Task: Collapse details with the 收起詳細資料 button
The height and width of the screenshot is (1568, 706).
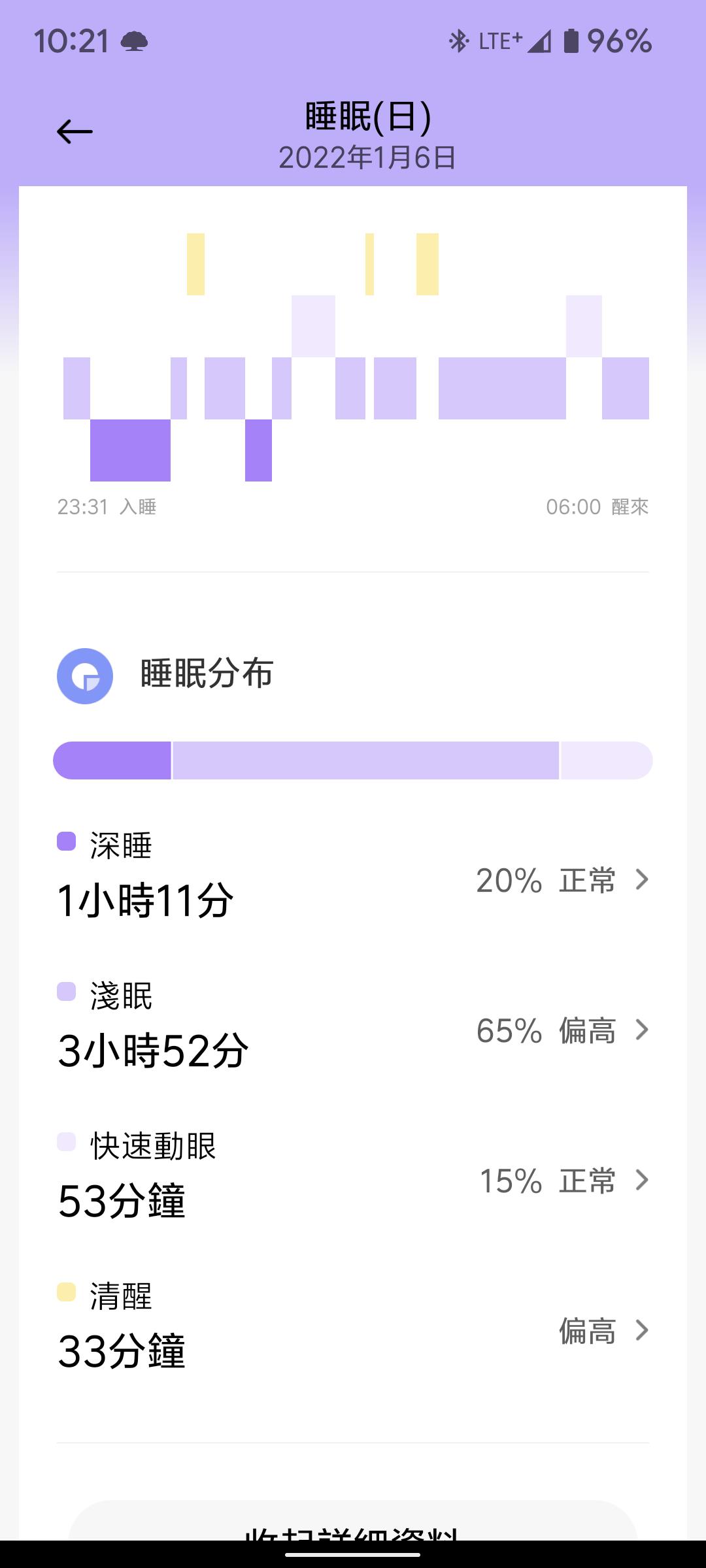Action: 353,1522
